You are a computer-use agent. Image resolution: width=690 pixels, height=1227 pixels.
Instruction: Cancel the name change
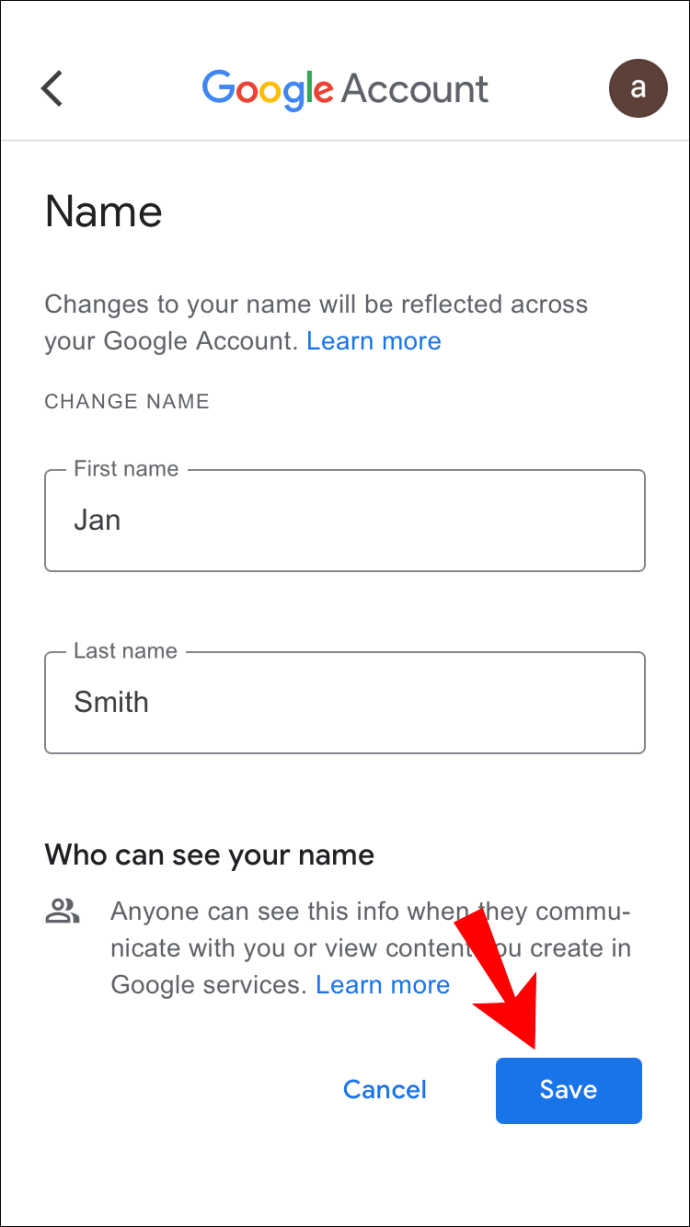(x=385, y=1089)
